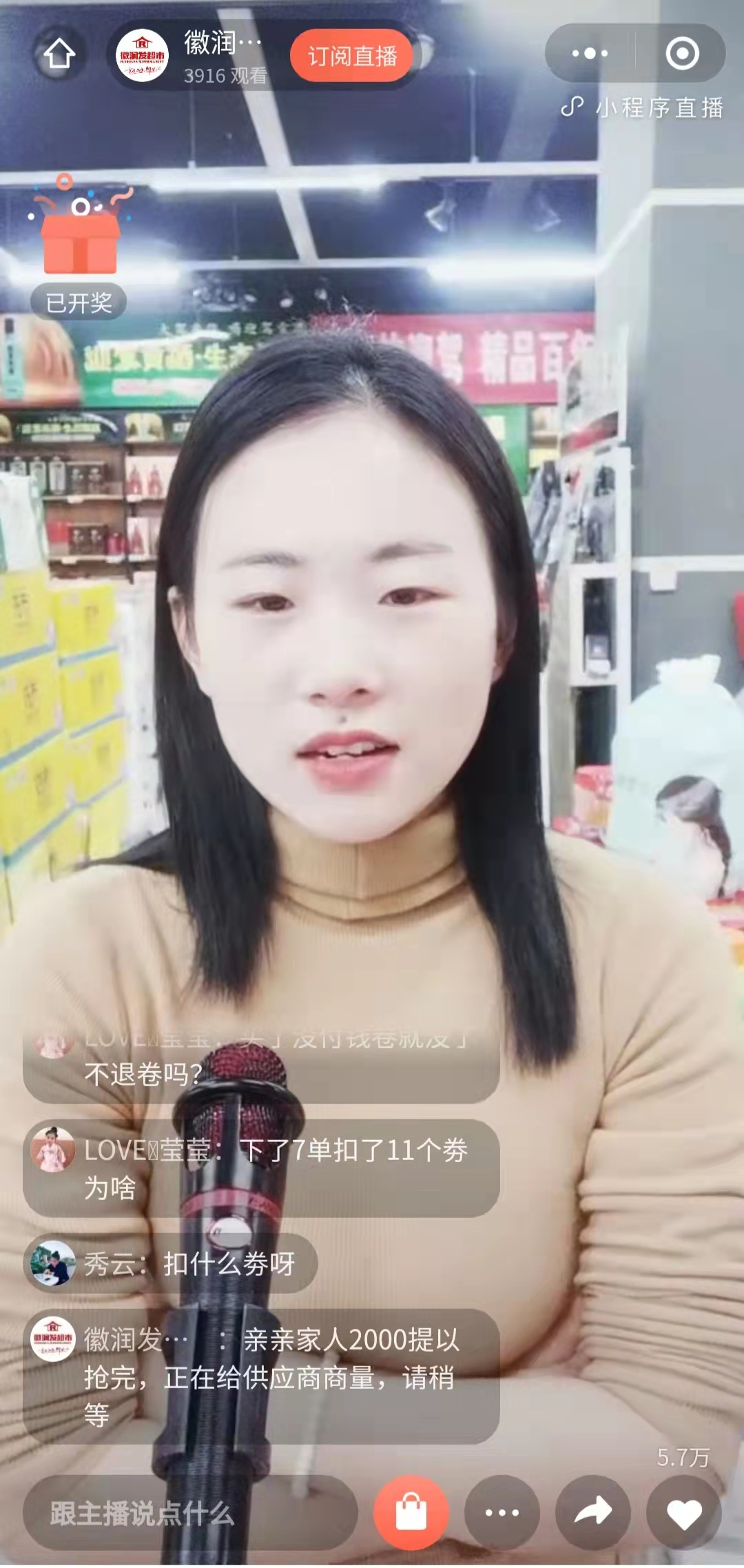Open the mini program three-dots menu

click(x=590, y=53)
